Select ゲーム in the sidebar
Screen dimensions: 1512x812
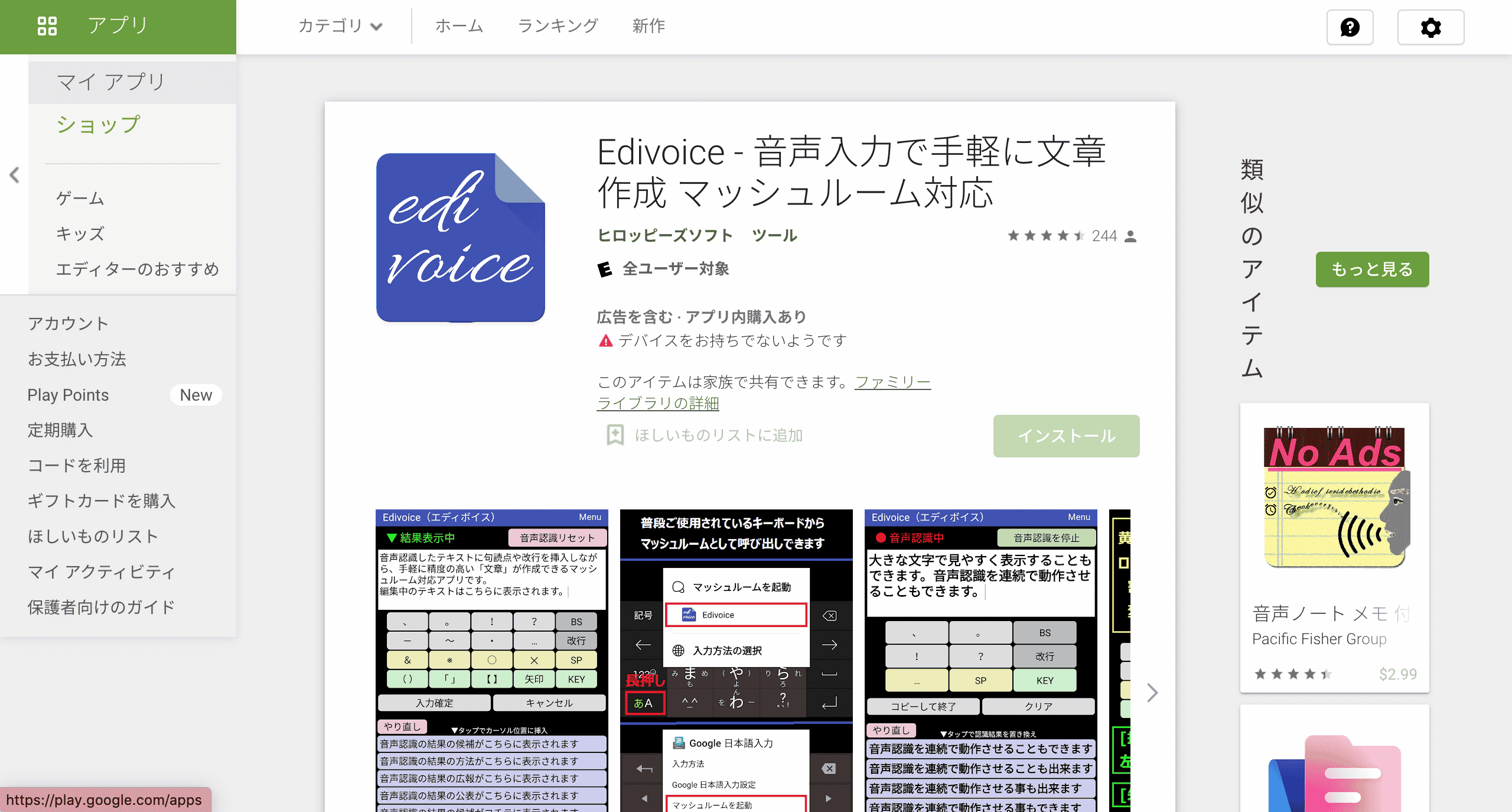coord(80,198)
